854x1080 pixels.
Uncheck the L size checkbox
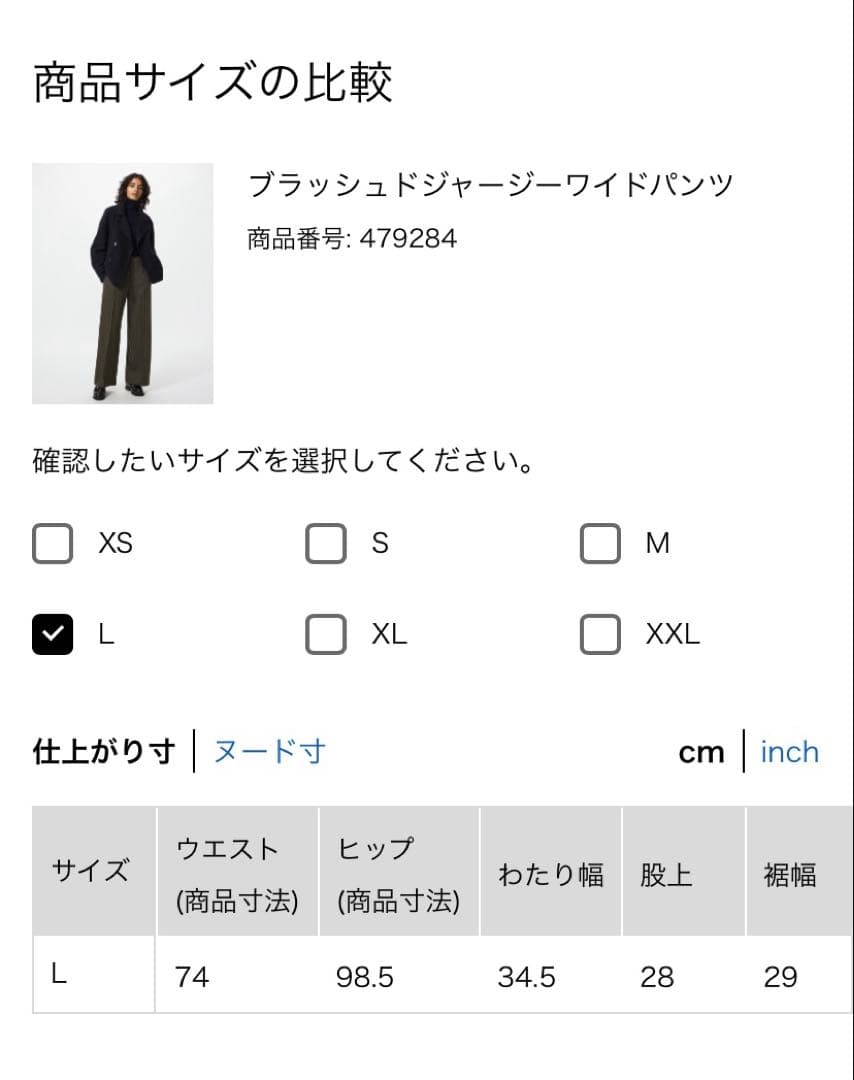[52, 634]
